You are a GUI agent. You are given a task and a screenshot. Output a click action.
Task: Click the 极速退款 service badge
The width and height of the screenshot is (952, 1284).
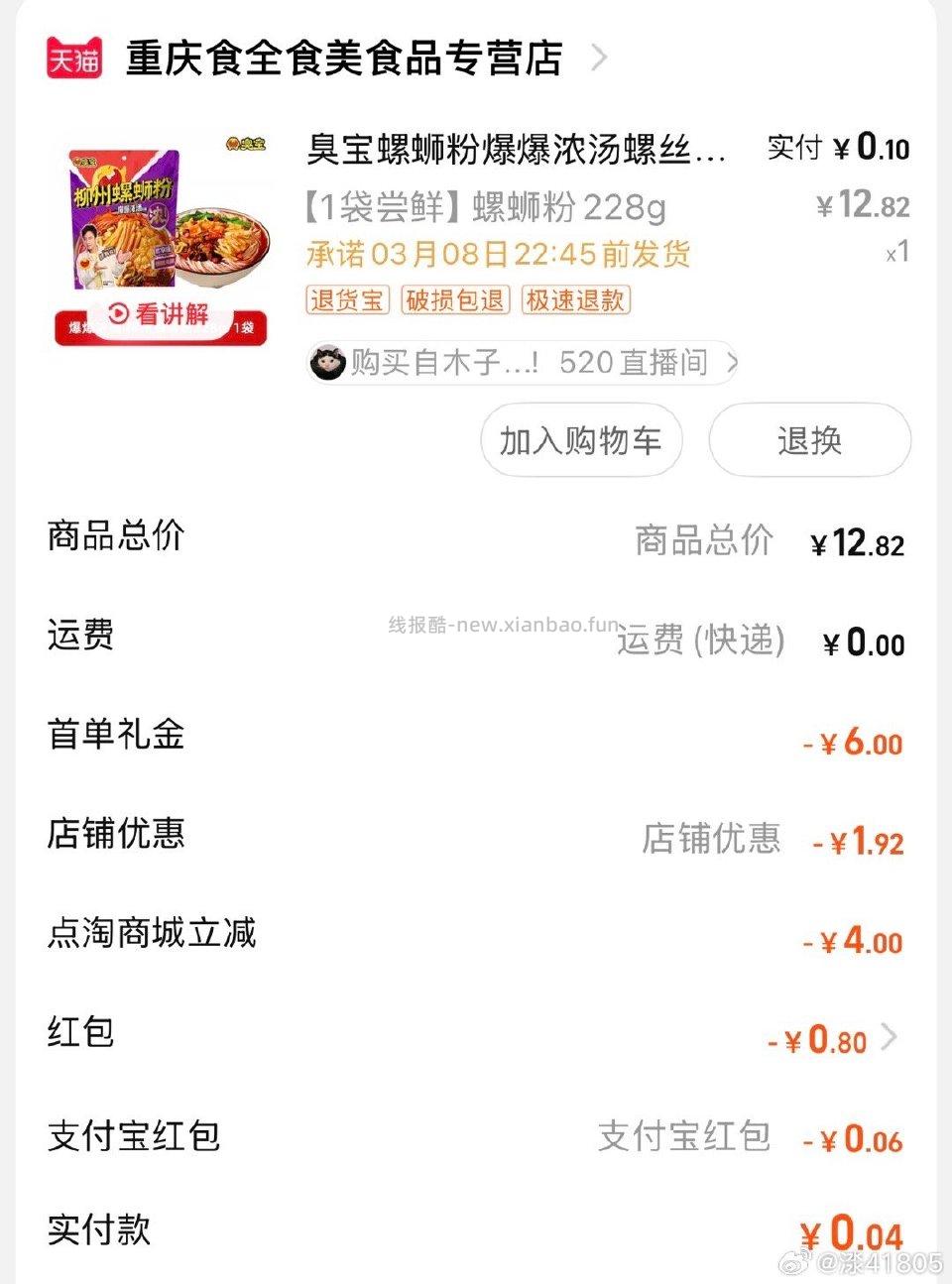[x=574, y=301]
